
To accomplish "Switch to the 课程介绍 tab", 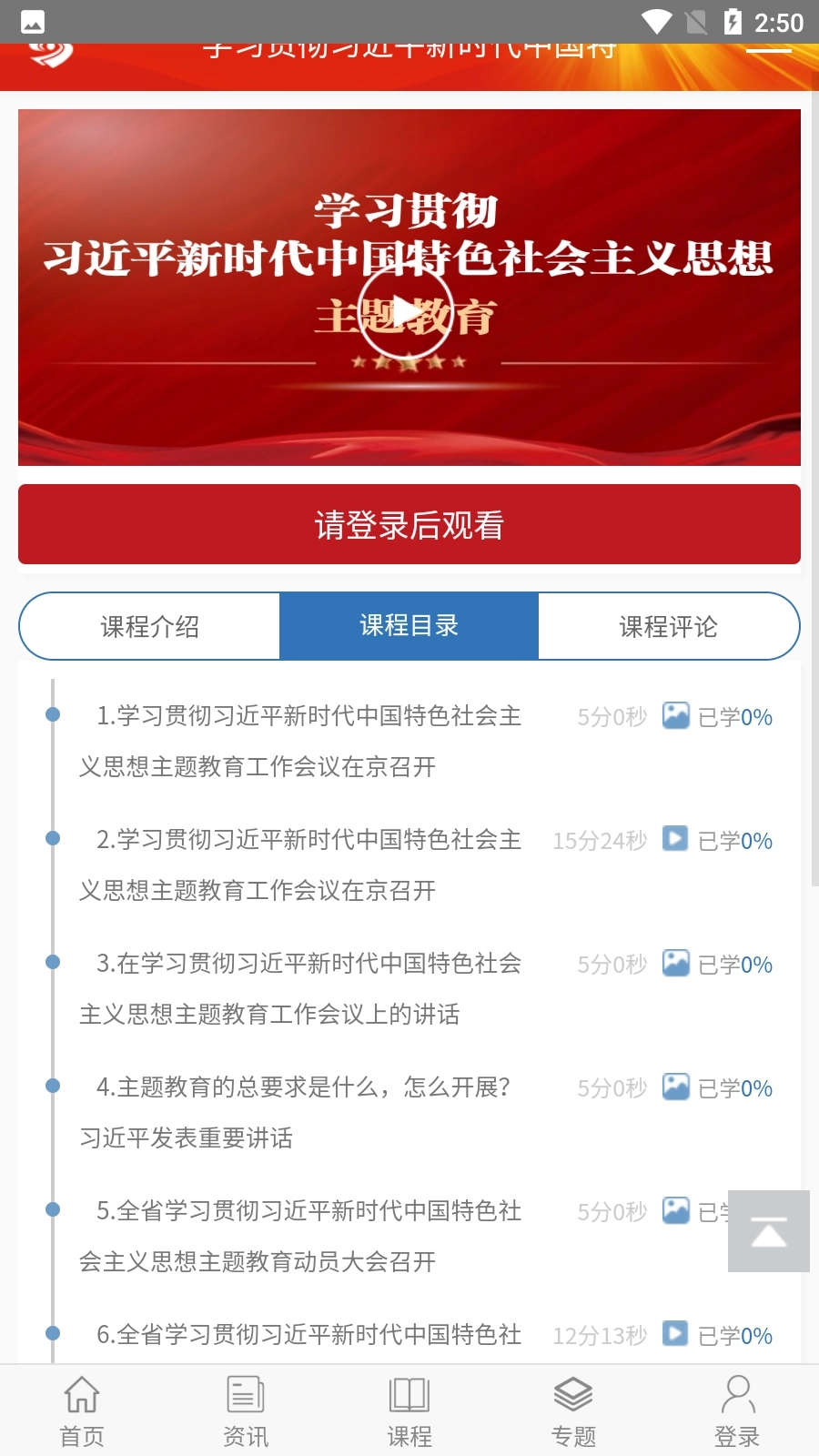I will click(151, 626).
